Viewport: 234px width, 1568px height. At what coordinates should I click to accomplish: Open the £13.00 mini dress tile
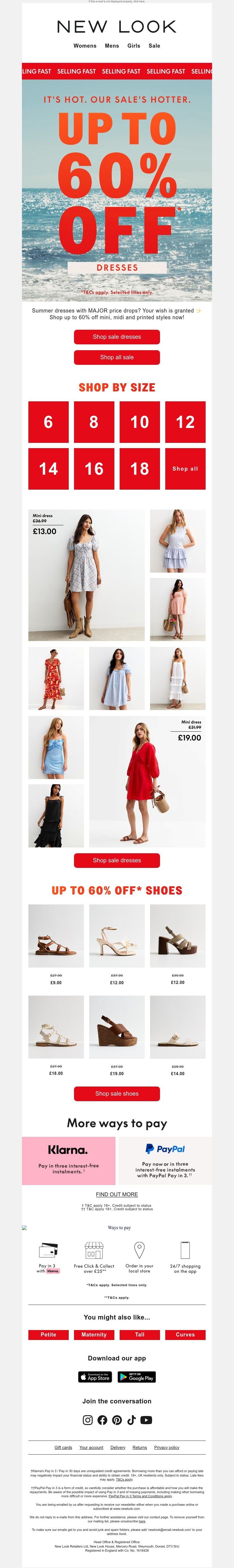(86, 575)
